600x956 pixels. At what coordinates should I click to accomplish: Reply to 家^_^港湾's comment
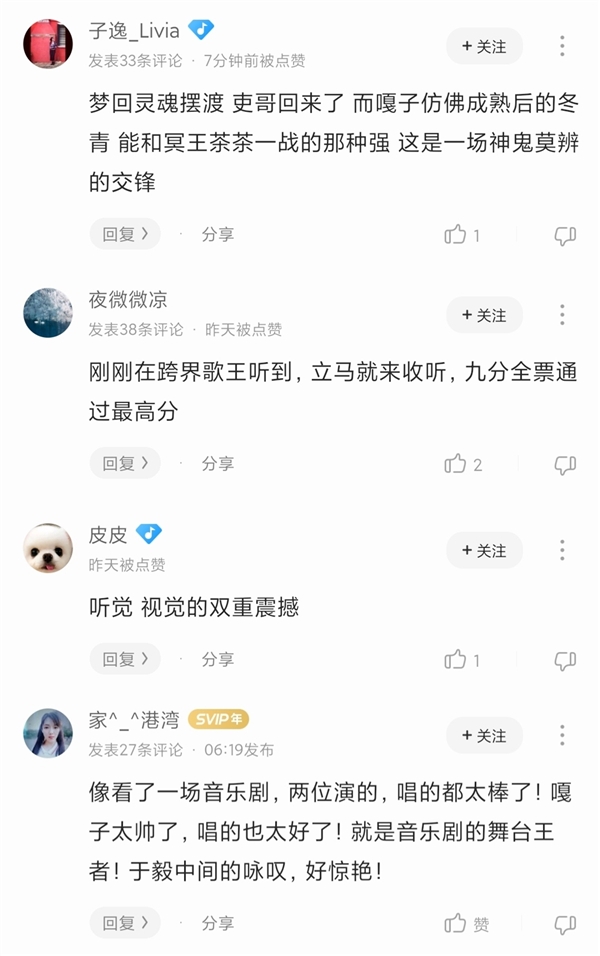click(125, 923)
